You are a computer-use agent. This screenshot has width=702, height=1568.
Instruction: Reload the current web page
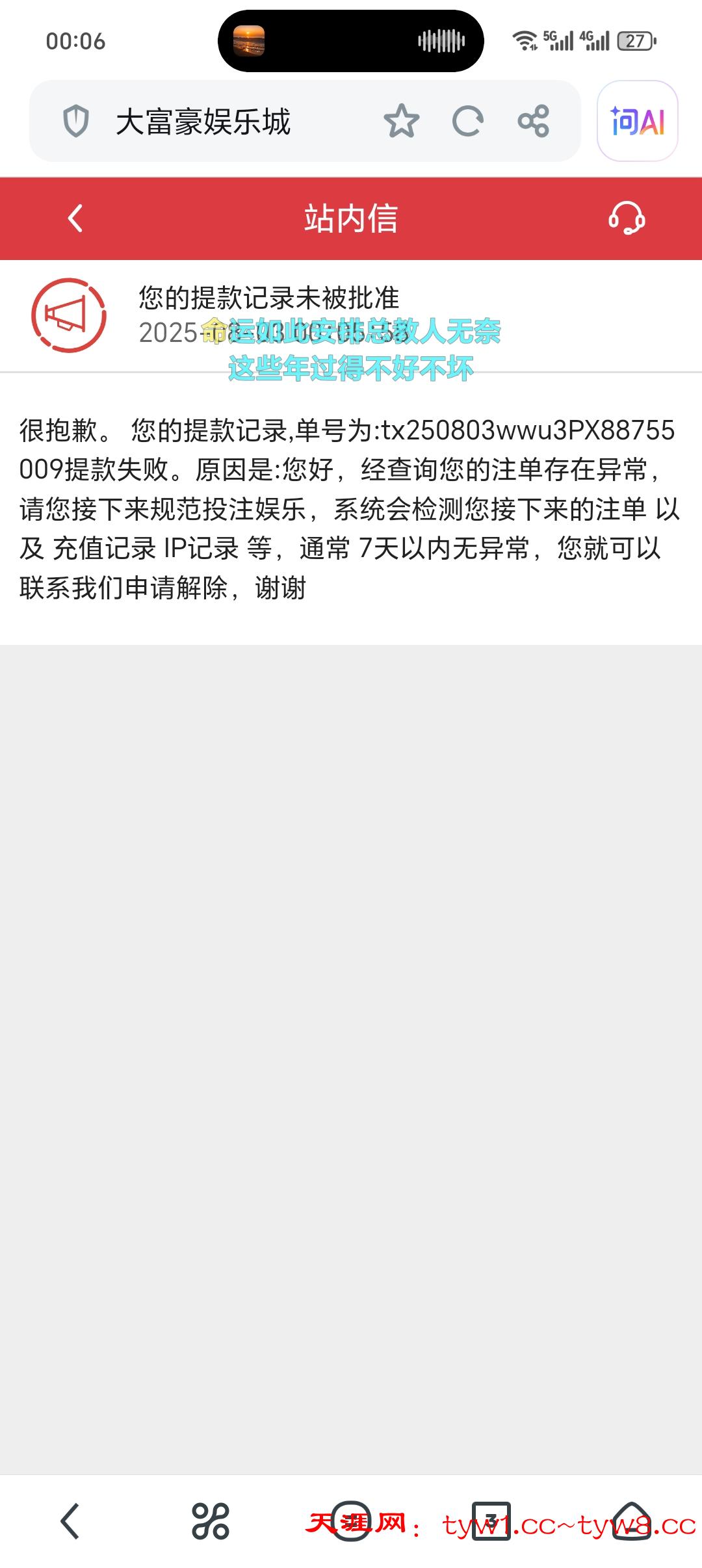[467, 122]
